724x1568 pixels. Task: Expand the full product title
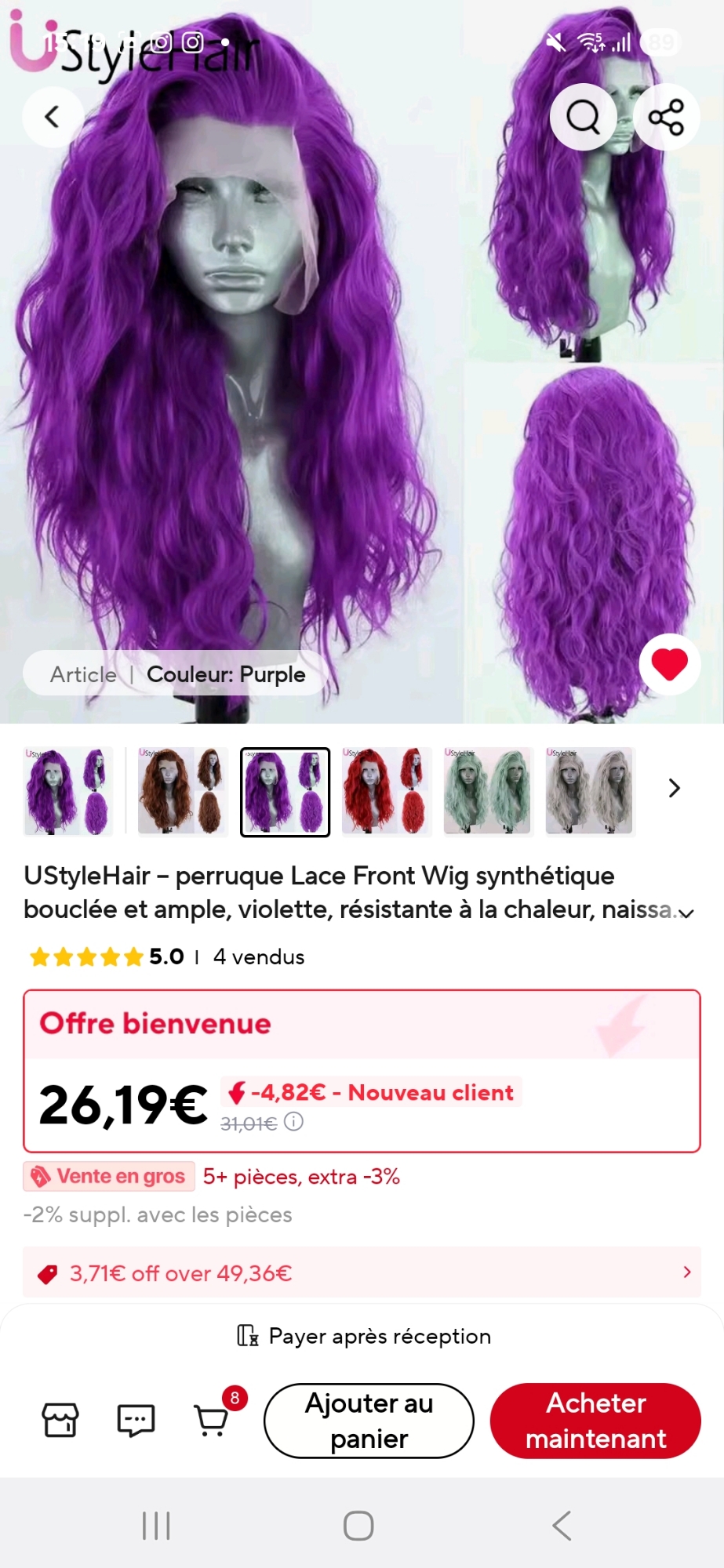686,913
